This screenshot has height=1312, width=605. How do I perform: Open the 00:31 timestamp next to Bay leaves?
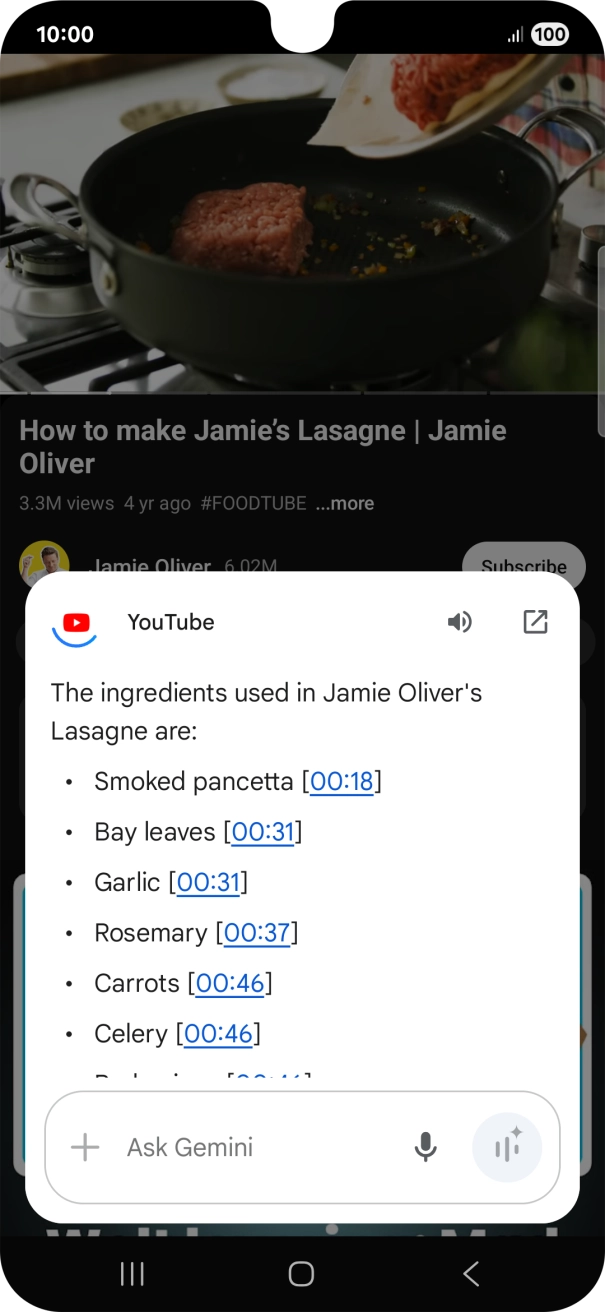pyautogui.click(x=262, y=832)
